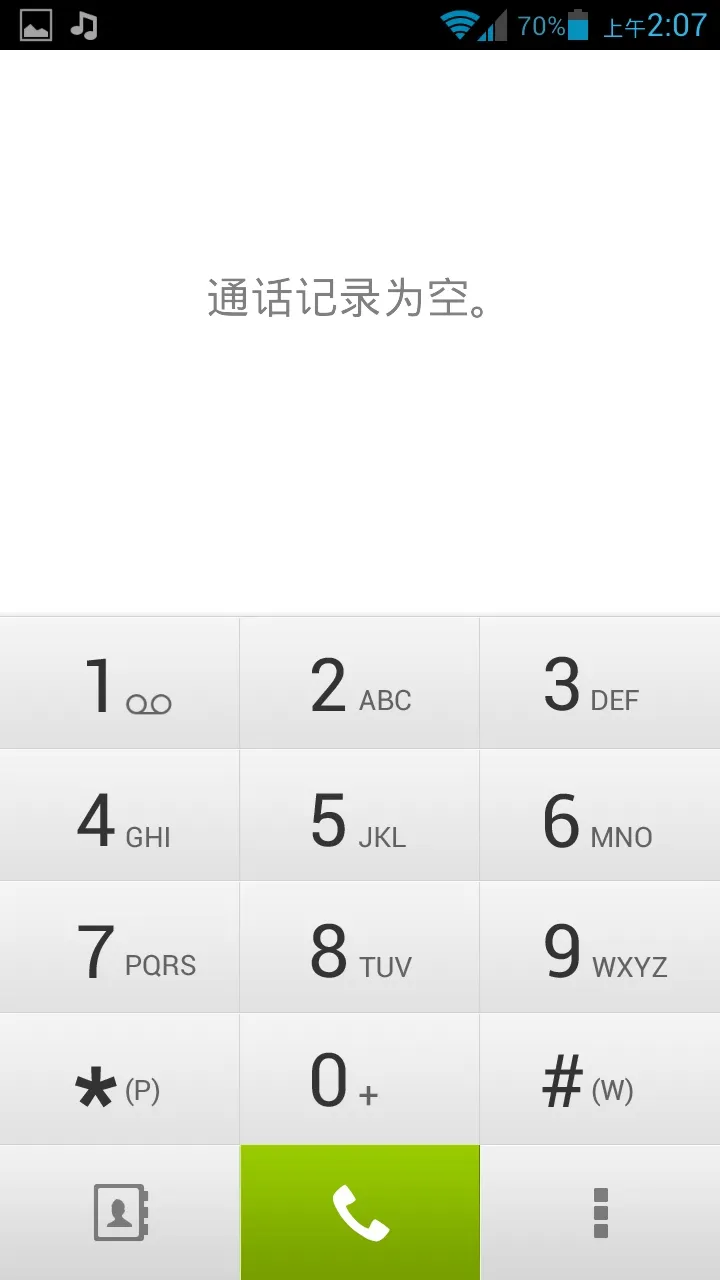Dial the digit 1 voicemail key
The width and height of the screenshot is (720, 1280).
click(x=119, y=683)
